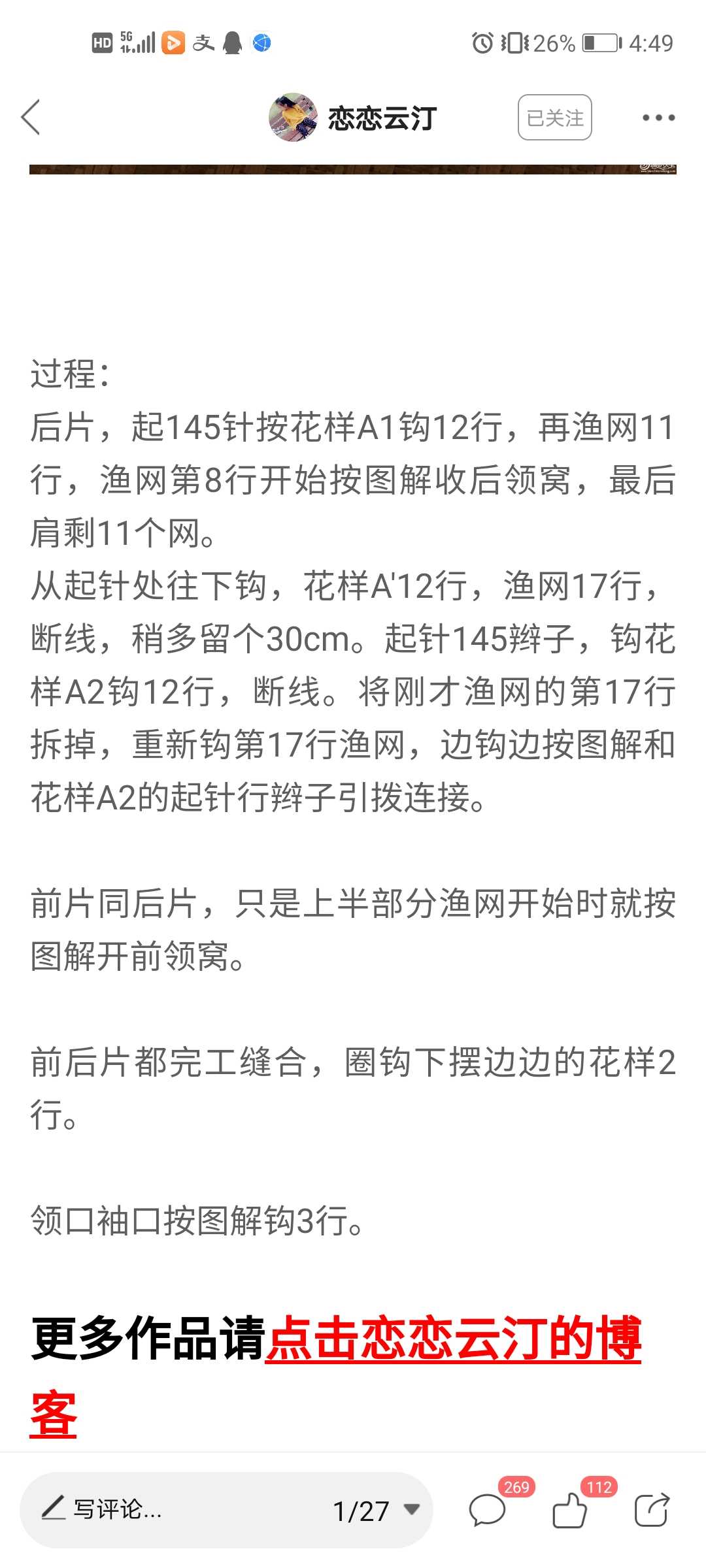This screenshot has height=1568, width=706.
Task: Tap the 写评论 comment field
Action: 170,1510
